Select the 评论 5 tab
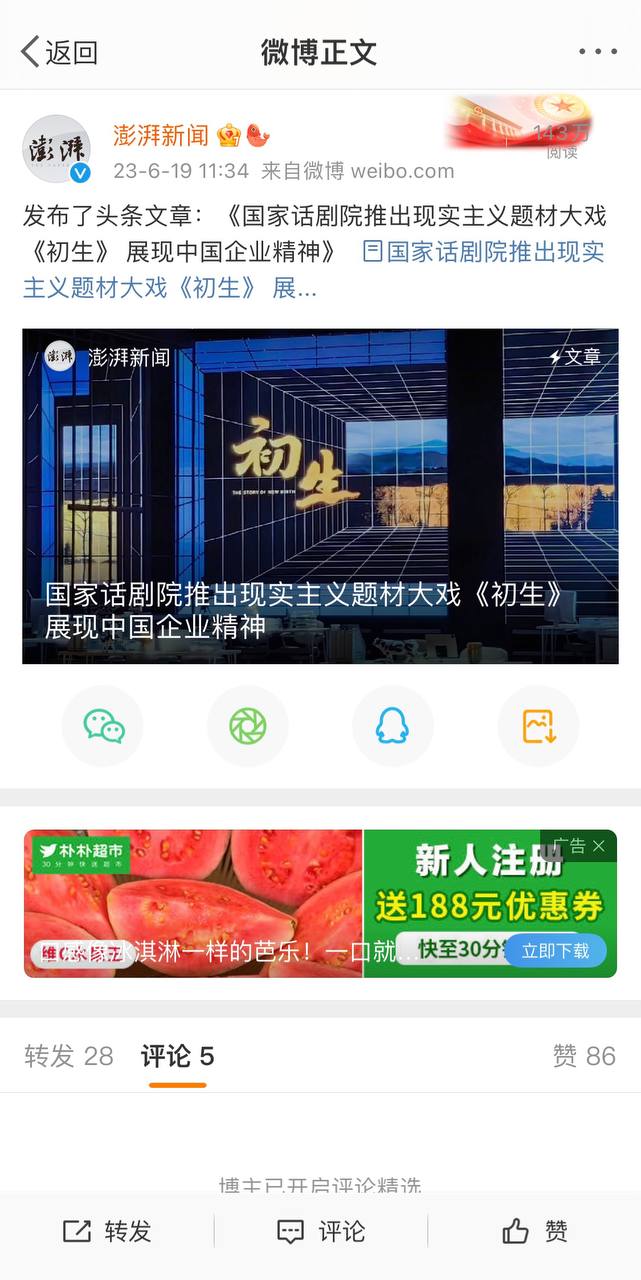Image resolution: width=641 pixels, height=1280 pixels. [x=177, y=1056]
